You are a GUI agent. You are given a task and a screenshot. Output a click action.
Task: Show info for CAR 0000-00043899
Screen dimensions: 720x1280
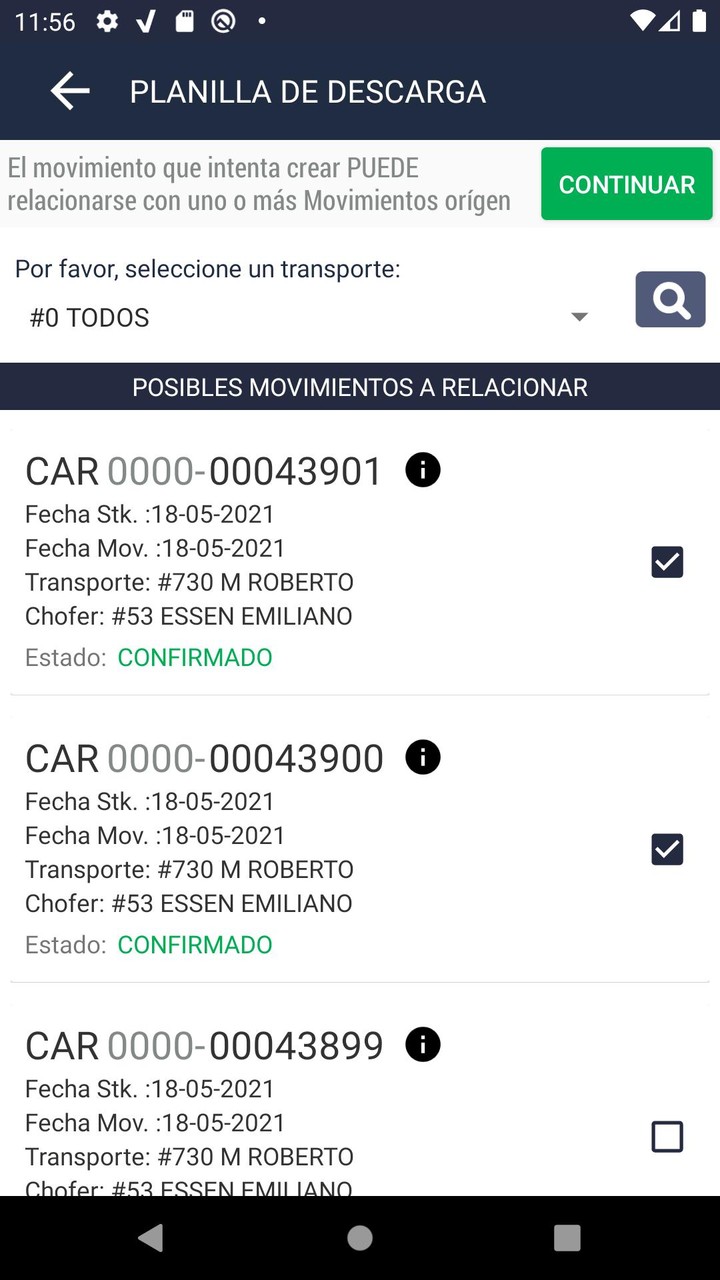coord(423,1044)
